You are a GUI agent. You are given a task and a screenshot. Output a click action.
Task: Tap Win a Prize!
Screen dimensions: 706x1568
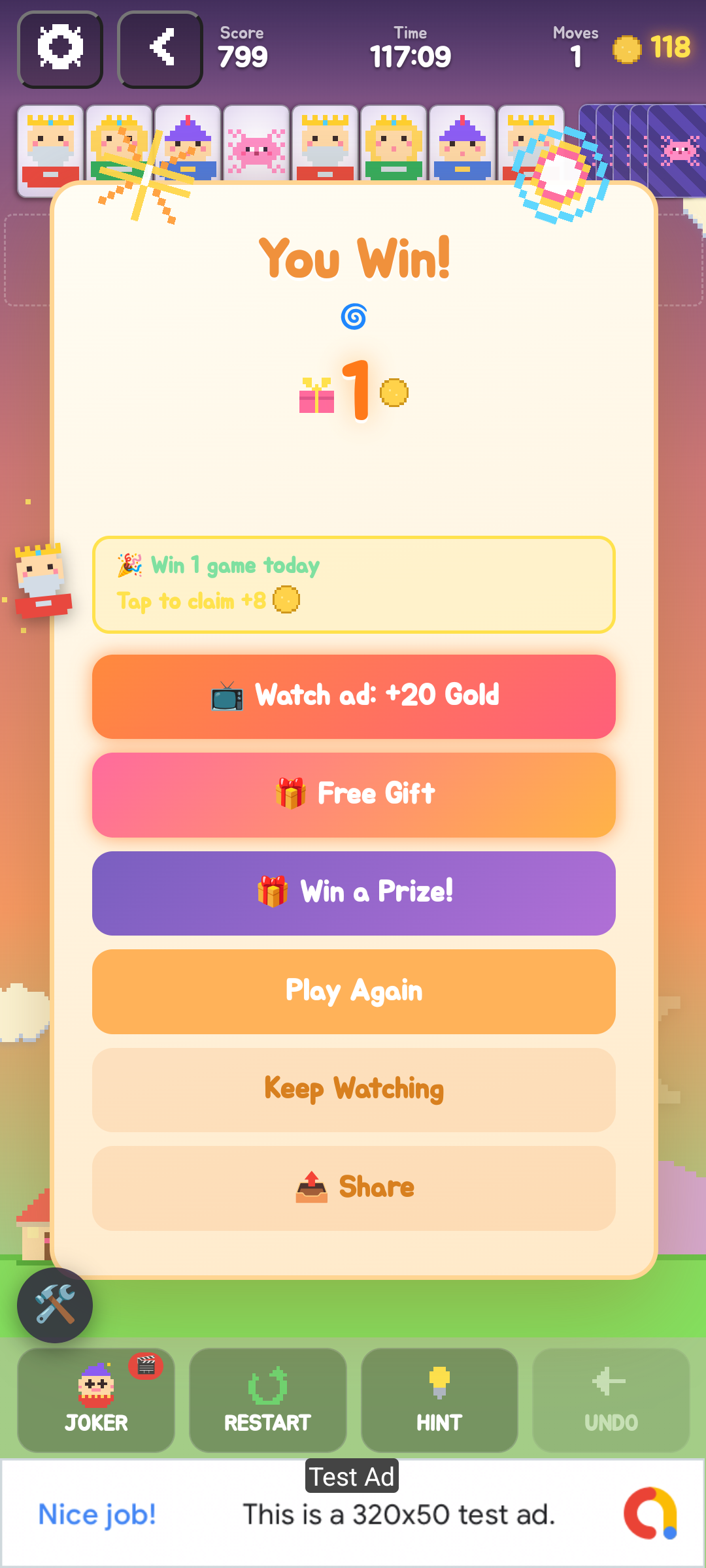354,893
